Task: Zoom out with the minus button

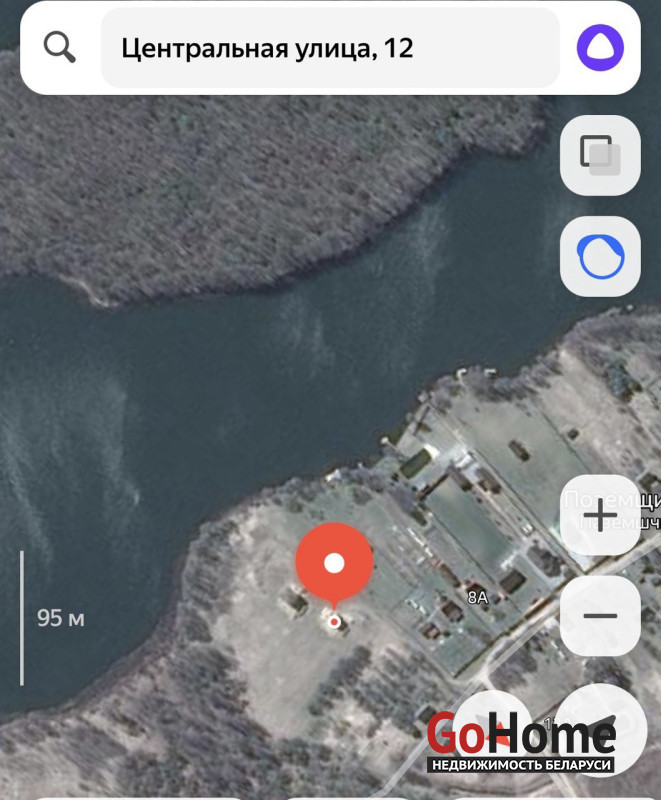Action: (600, 615)
